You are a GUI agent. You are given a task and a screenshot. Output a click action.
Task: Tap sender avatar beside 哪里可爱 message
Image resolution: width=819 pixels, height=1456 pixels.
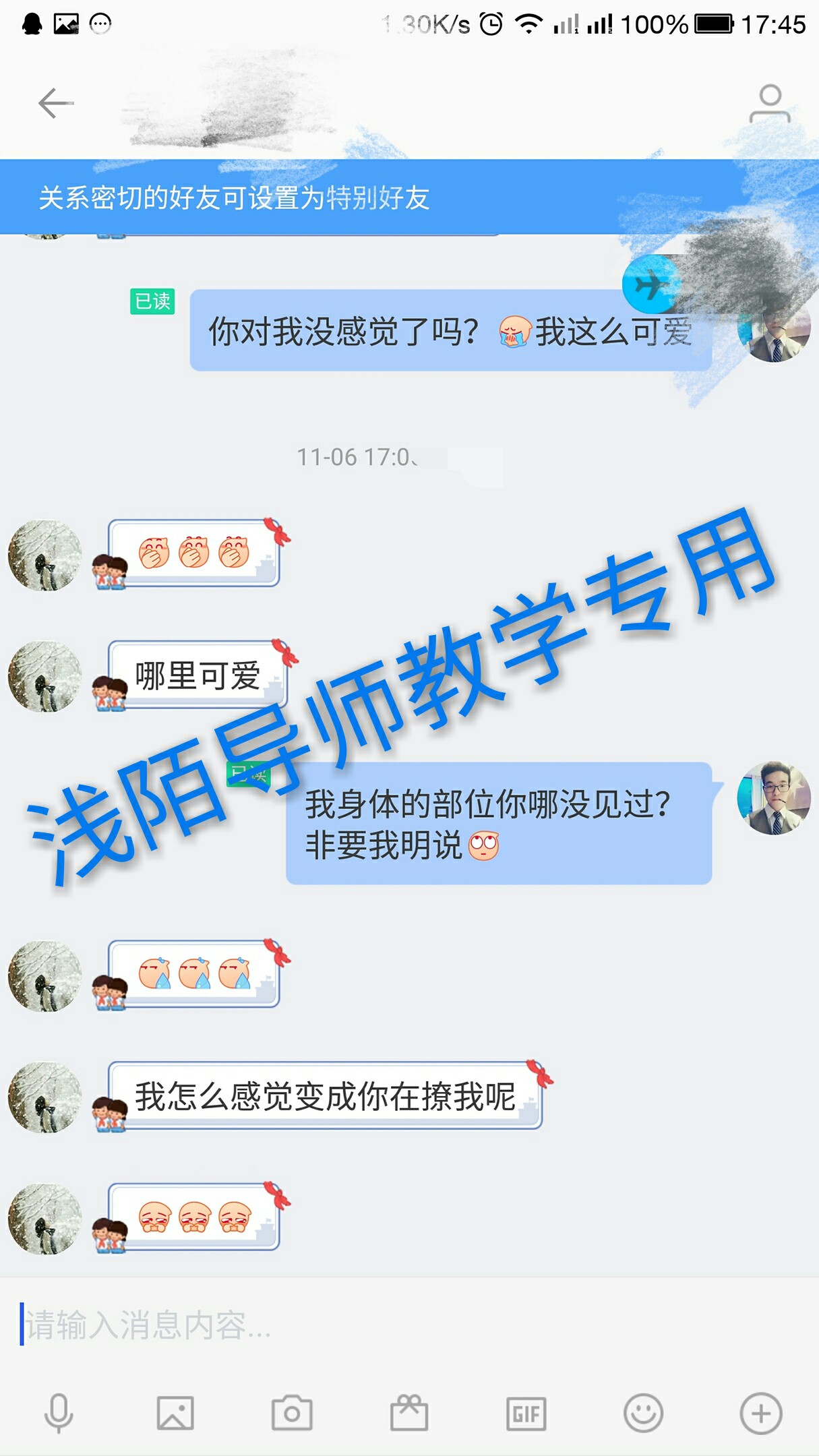click(44, 676)
